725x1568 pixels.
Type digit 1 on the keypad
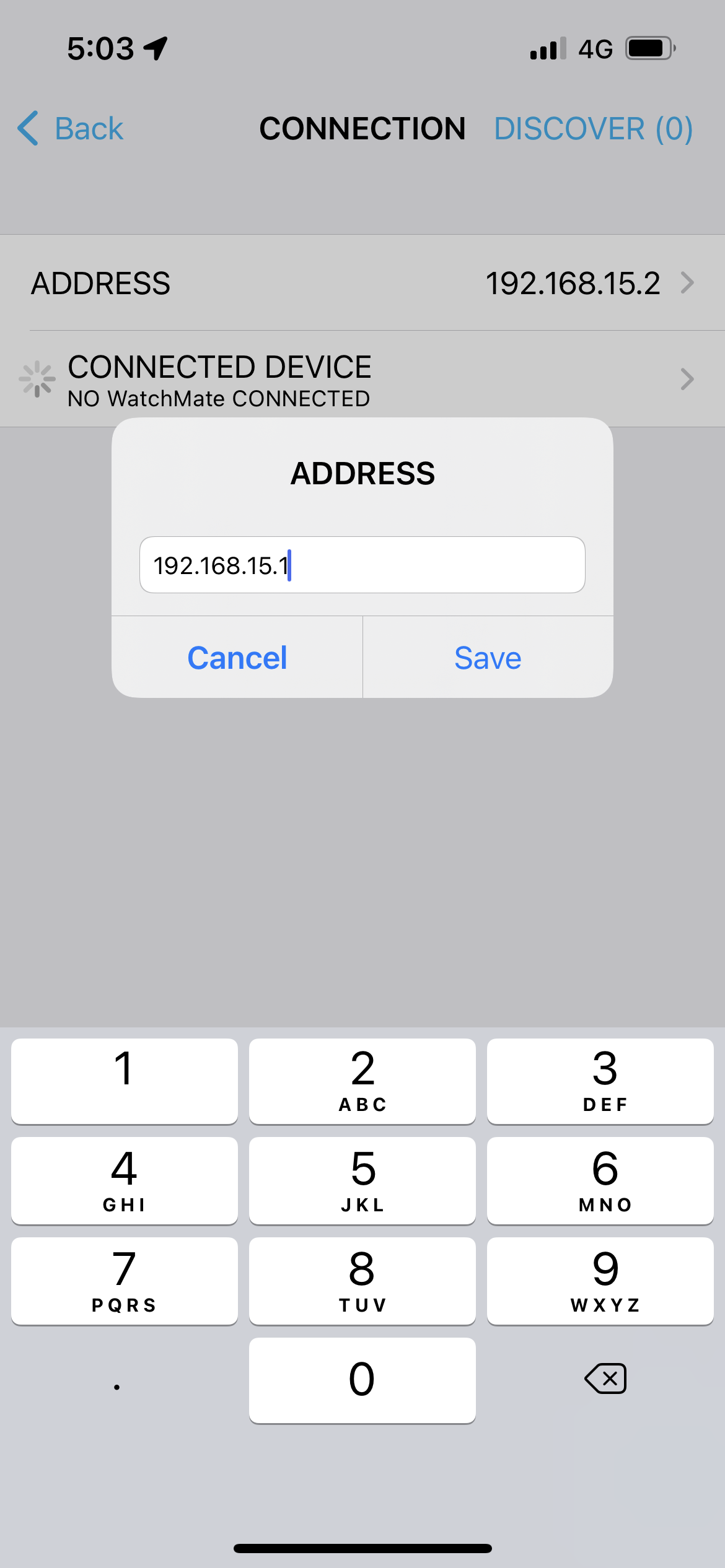click(x=125, y=1081)
